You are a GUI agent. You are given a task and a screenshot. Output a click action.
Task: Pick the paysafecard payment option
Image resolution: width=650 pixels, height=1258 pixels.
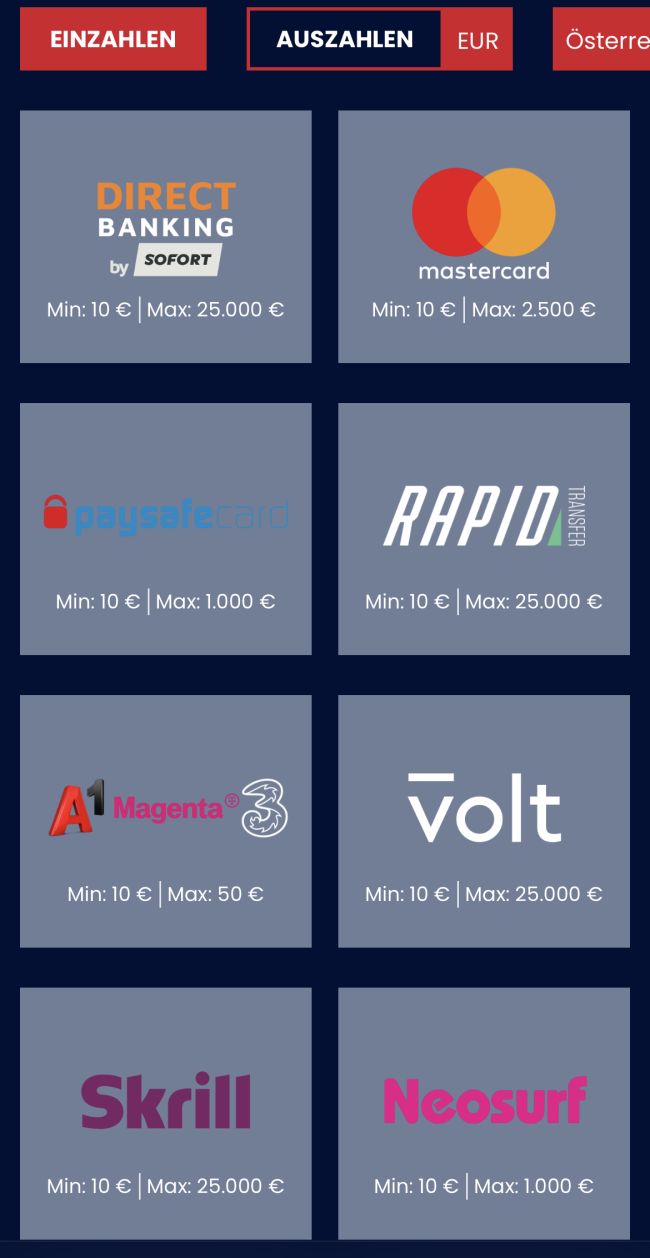166,529
